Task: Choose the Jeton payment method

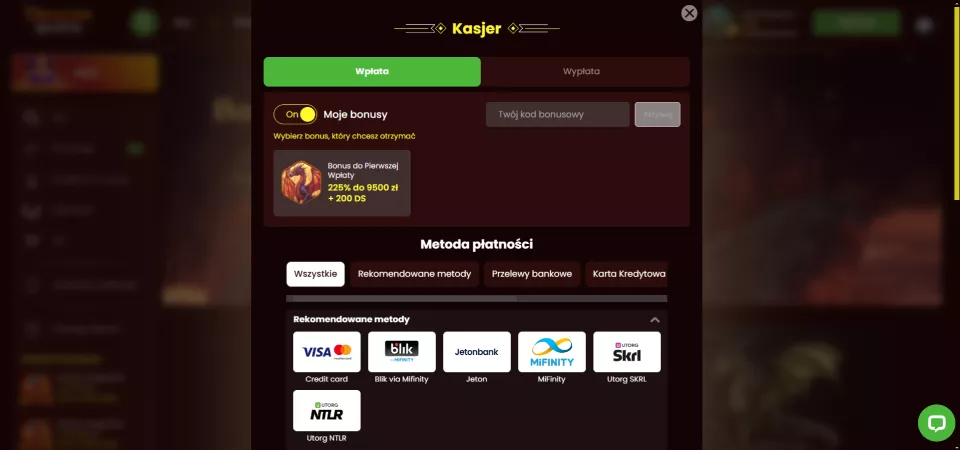Action: pyautogui.click(x=477, y=352)
